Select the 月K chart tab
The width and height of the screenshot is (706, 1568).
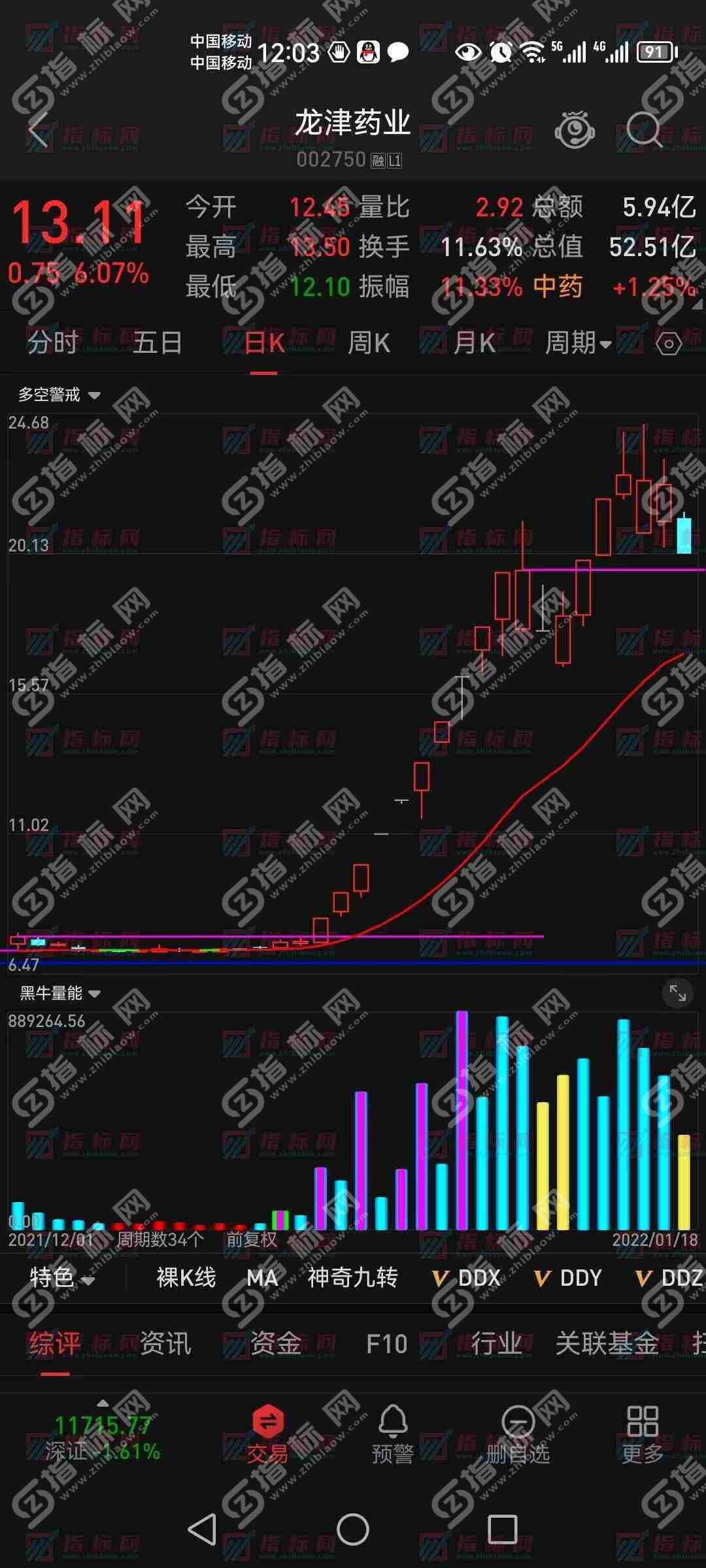coord(475,342)
